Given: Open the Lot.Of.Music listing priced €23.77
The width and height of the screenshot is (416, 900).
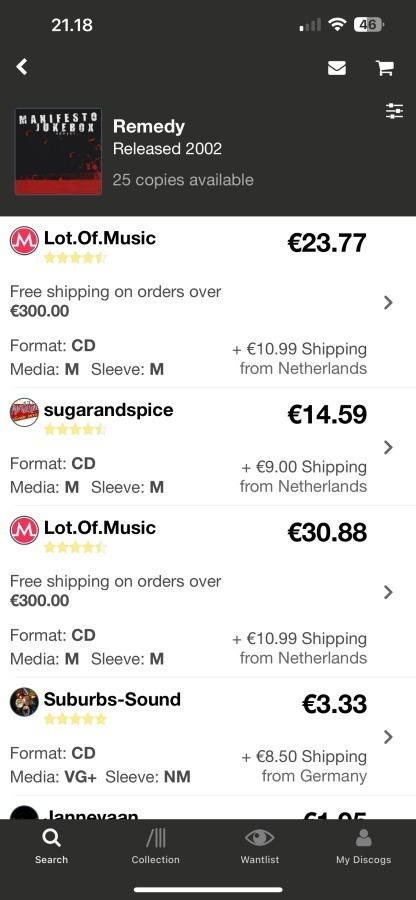Looking at the screenshot, I should pos(208,302).
